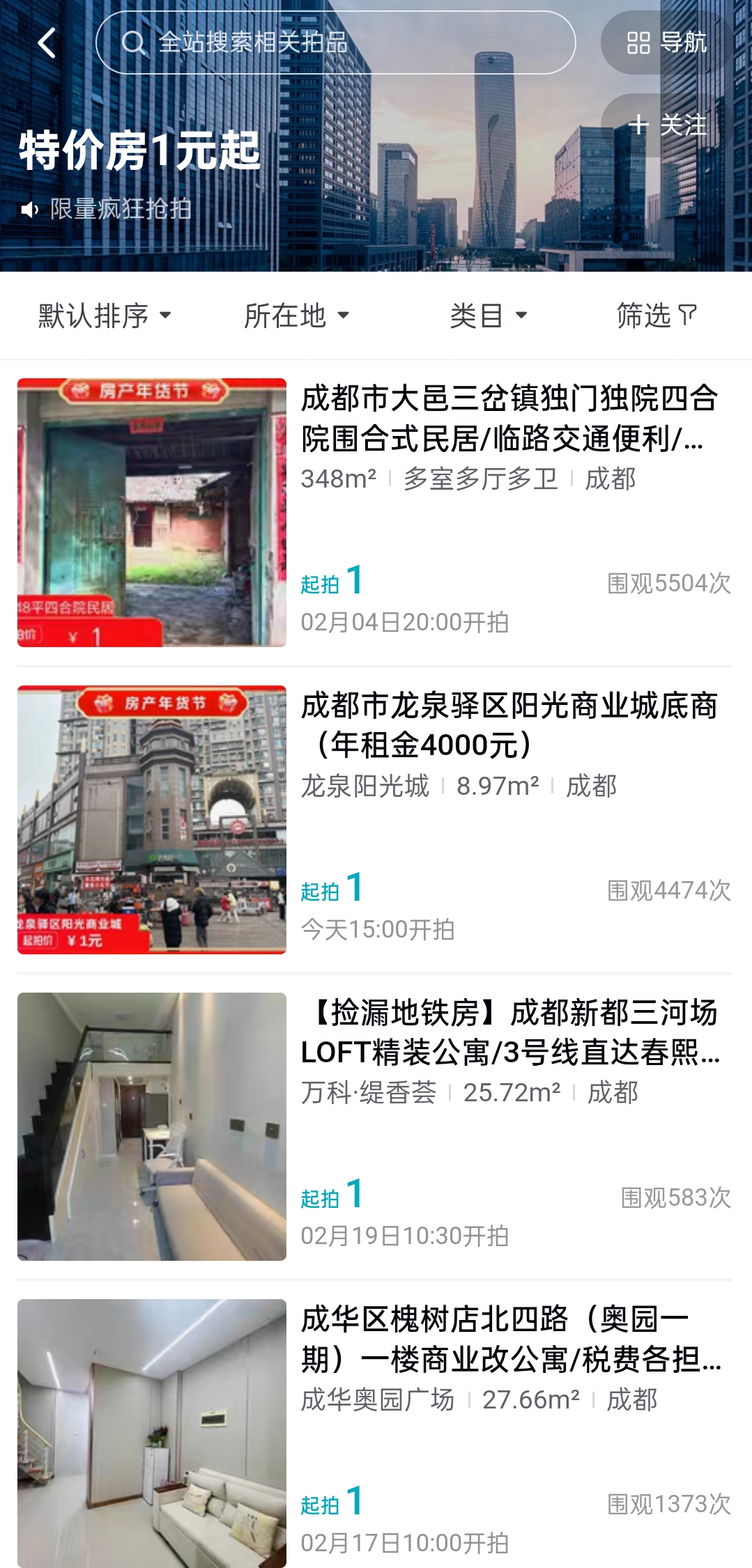View the 捡漏地铁房 新都三河场LOFT listing

(x=375, y=1126)
